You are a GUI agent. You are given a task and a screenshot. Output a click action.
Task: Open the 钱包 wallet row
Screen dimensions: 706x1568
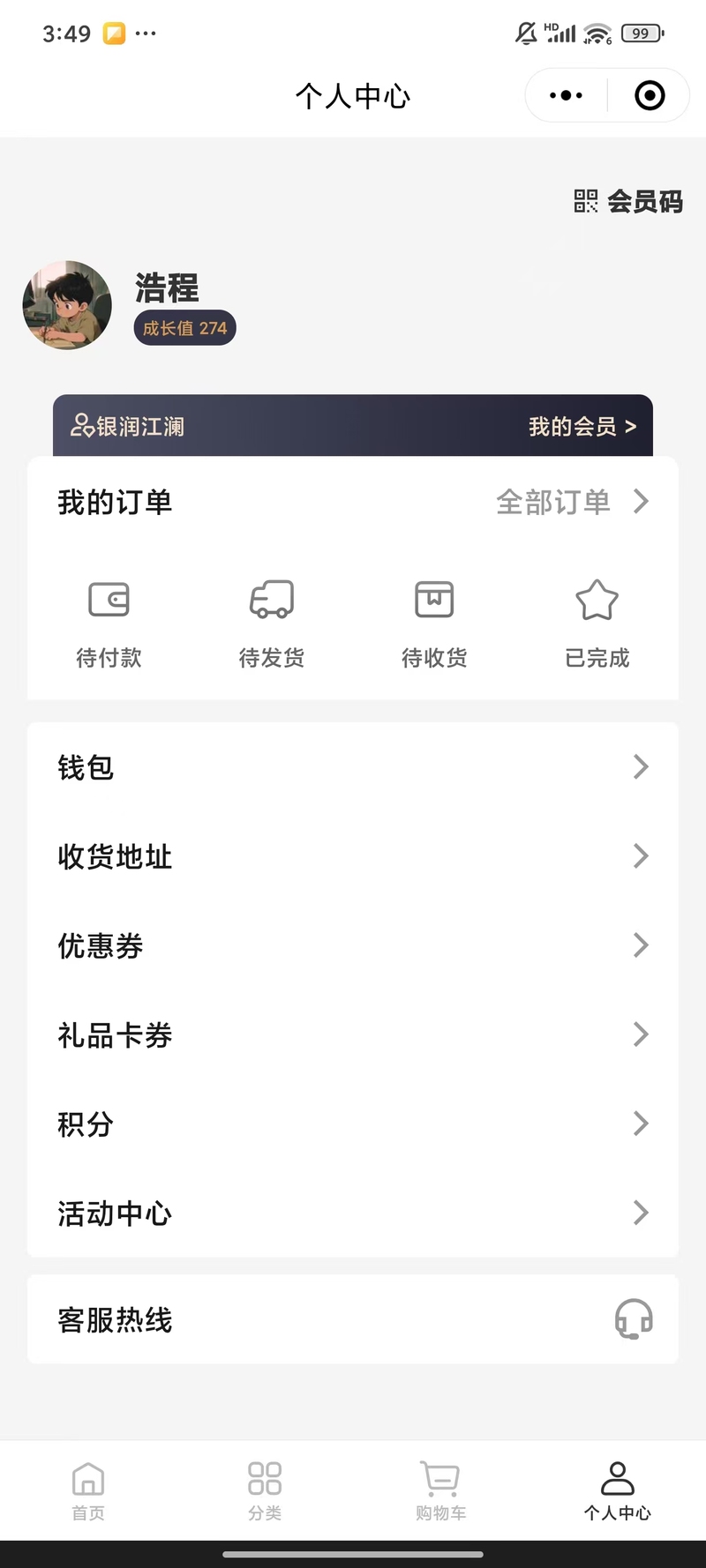353,767
